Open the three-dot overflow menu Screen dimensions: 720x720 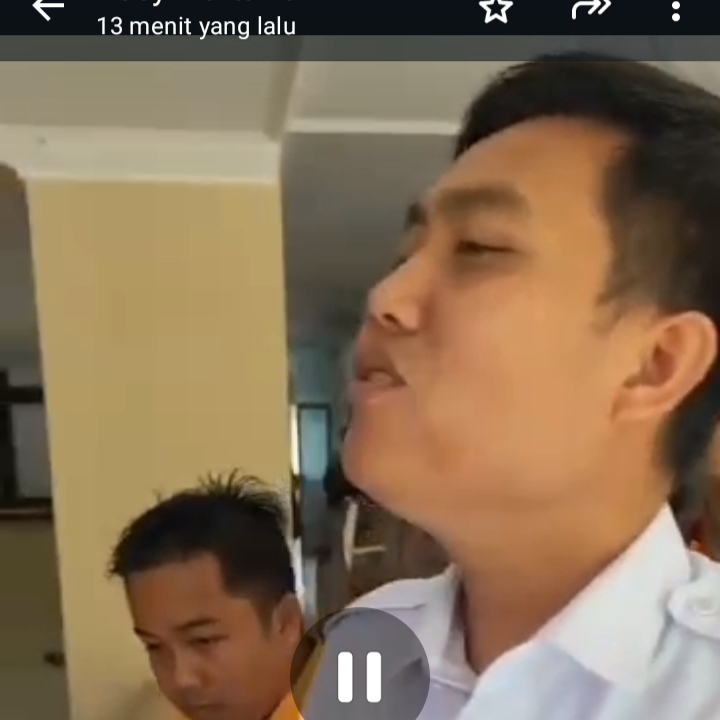pos(676,10)
